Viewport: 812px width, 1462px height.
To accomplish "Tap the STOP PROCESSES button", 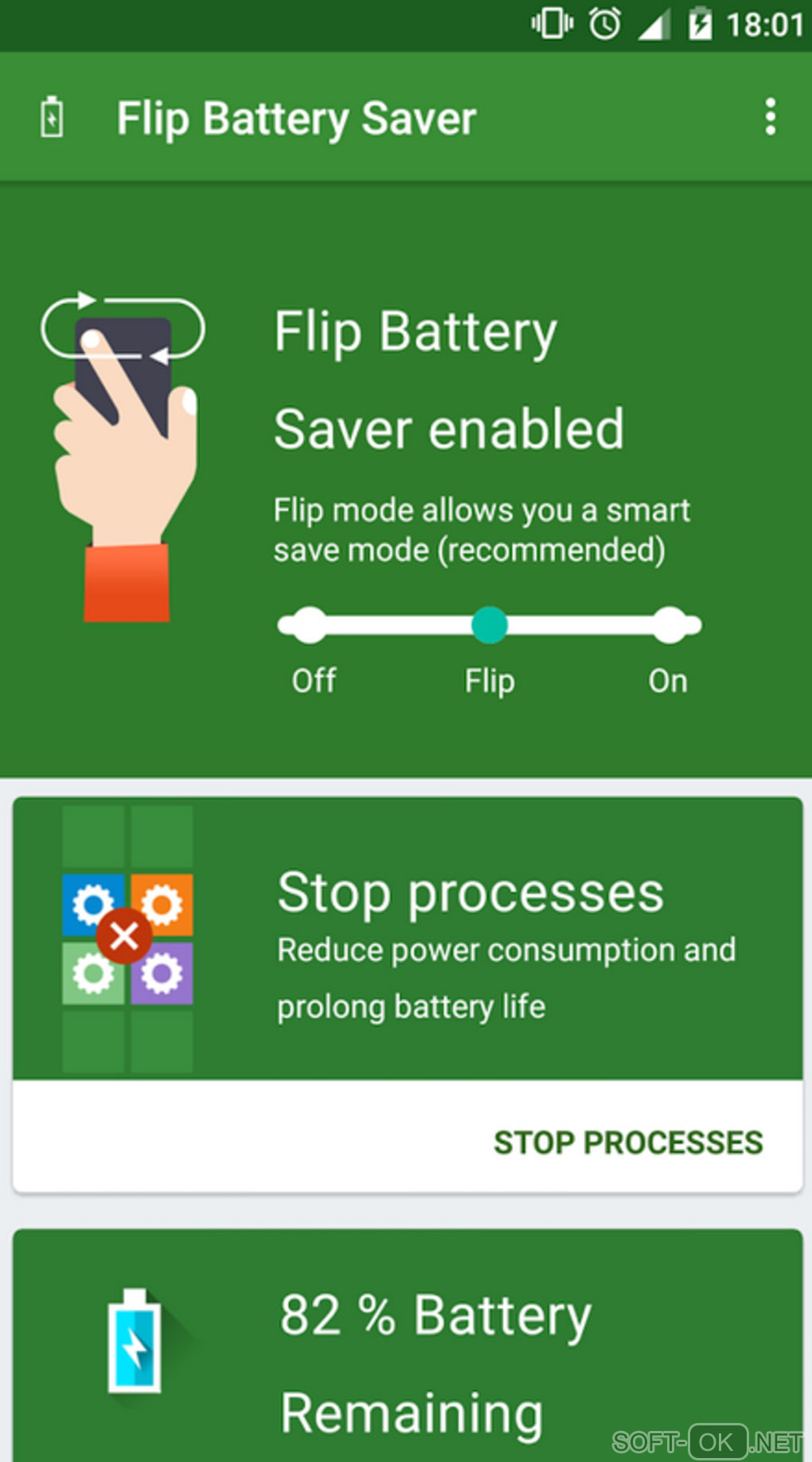I will point(627,1142).
